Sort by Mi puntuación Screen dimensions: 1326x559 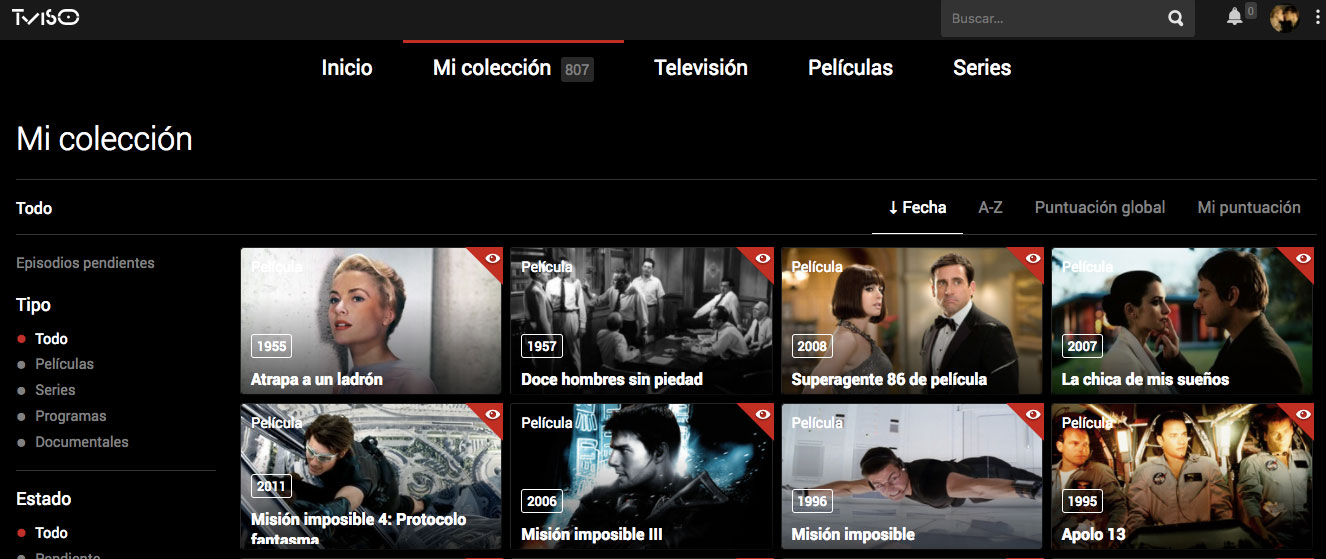1248,208
